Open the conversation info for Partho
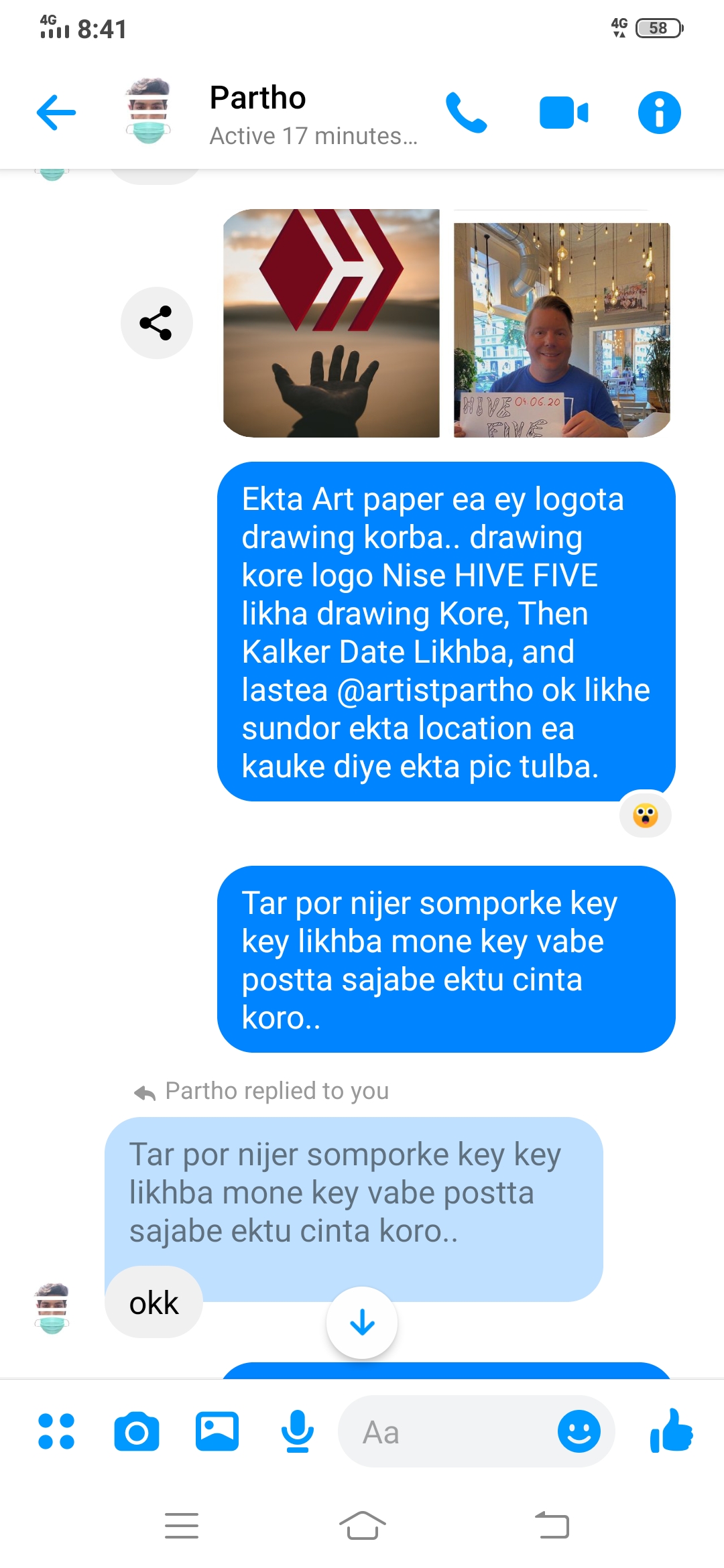The height and width of the screenshot is (1568, 724). click(x=659, y=112)
